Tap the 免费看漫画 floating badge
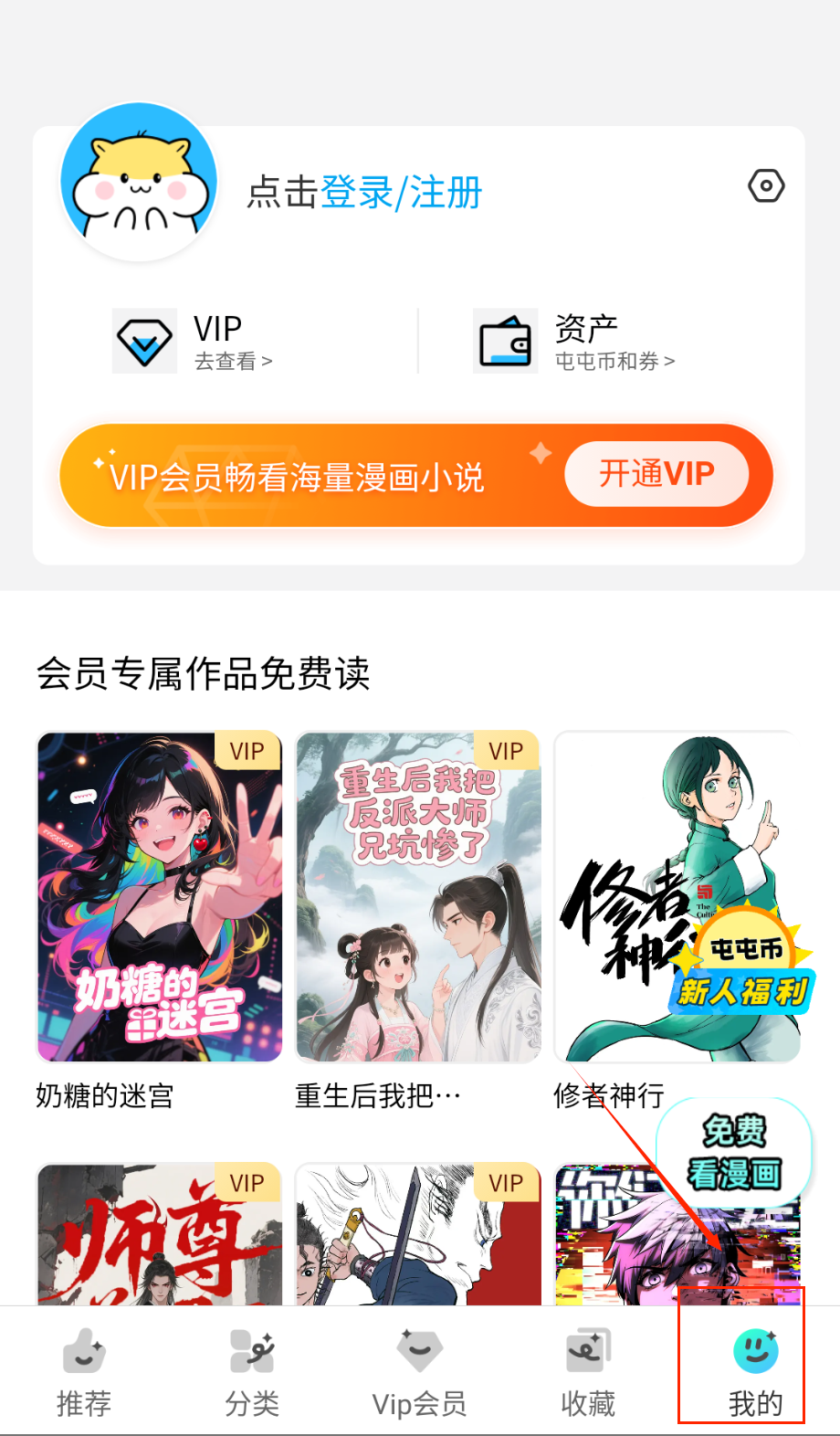This screenshot has height=1436, width=840. click(734, 1152)
